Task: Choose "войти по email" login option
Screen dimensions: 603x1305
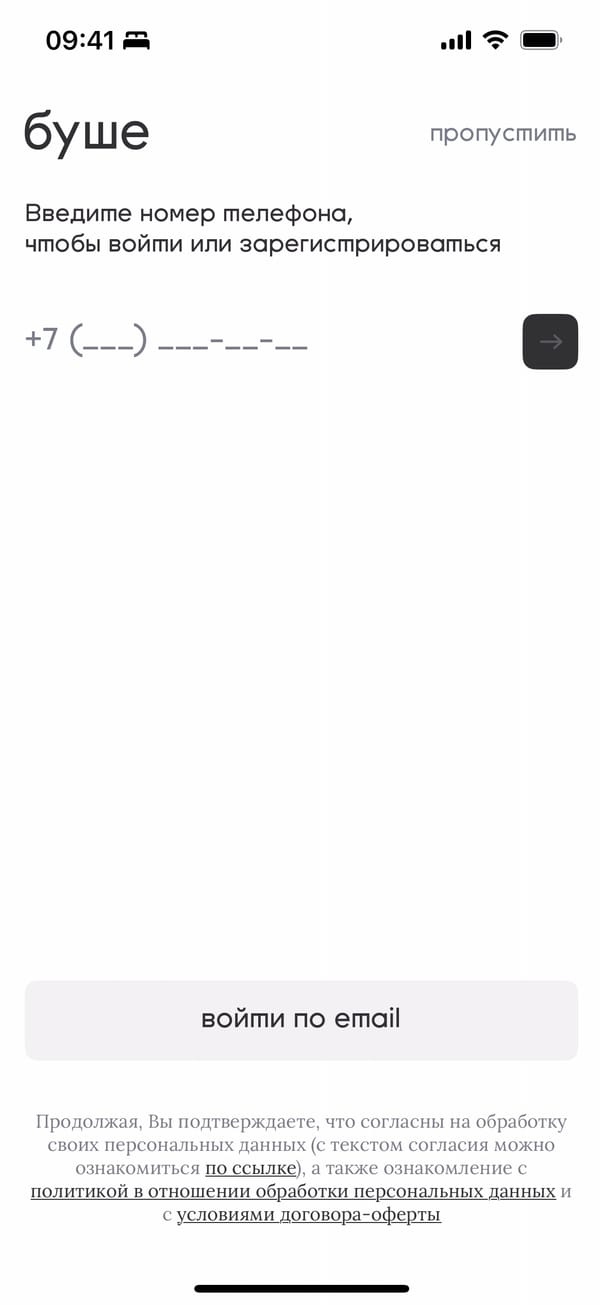Action: (301, 1019)
